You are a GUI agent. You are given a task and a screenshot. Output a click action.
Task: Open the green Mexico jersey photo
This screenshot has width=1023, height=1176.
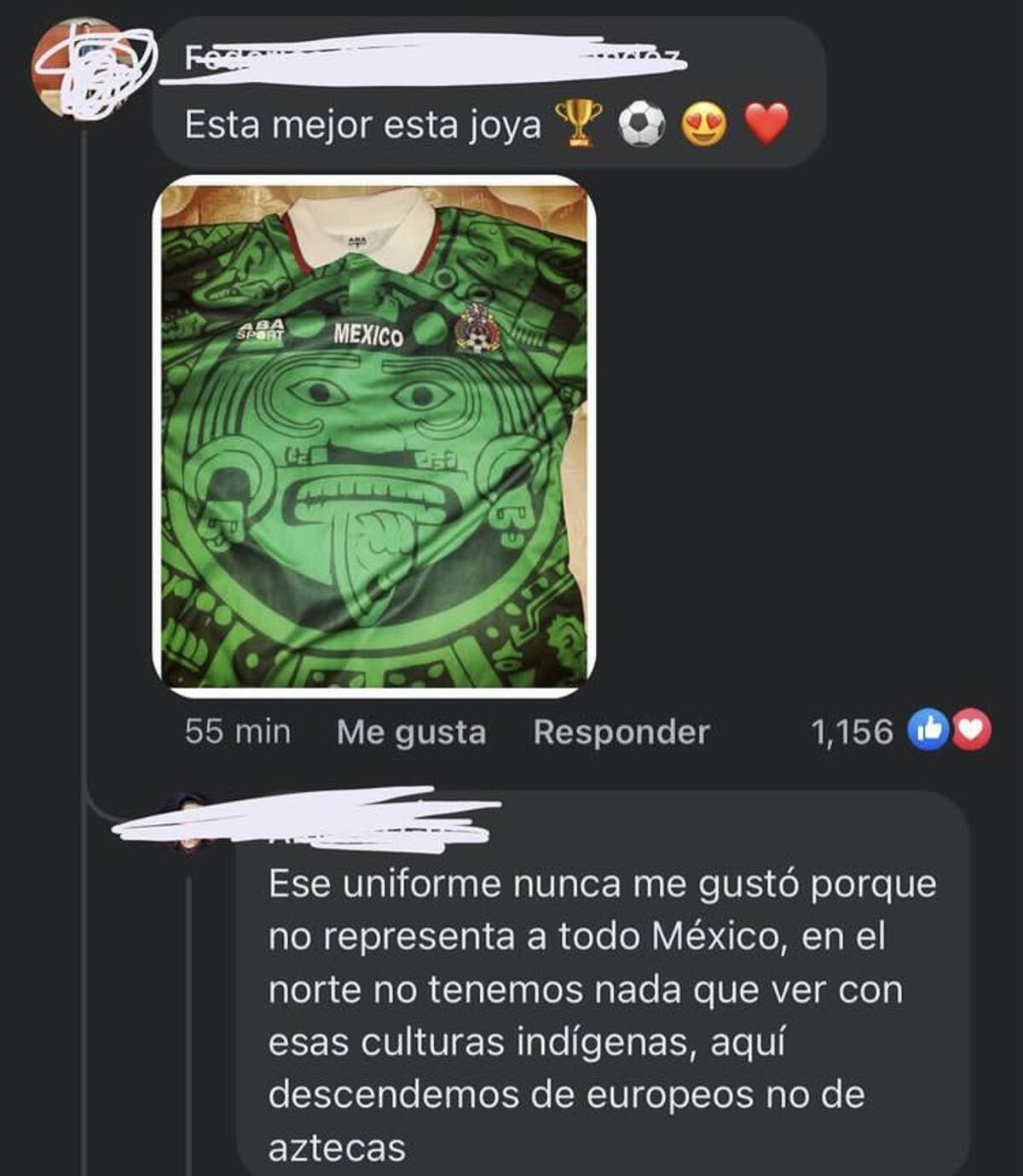click(373, 436)
